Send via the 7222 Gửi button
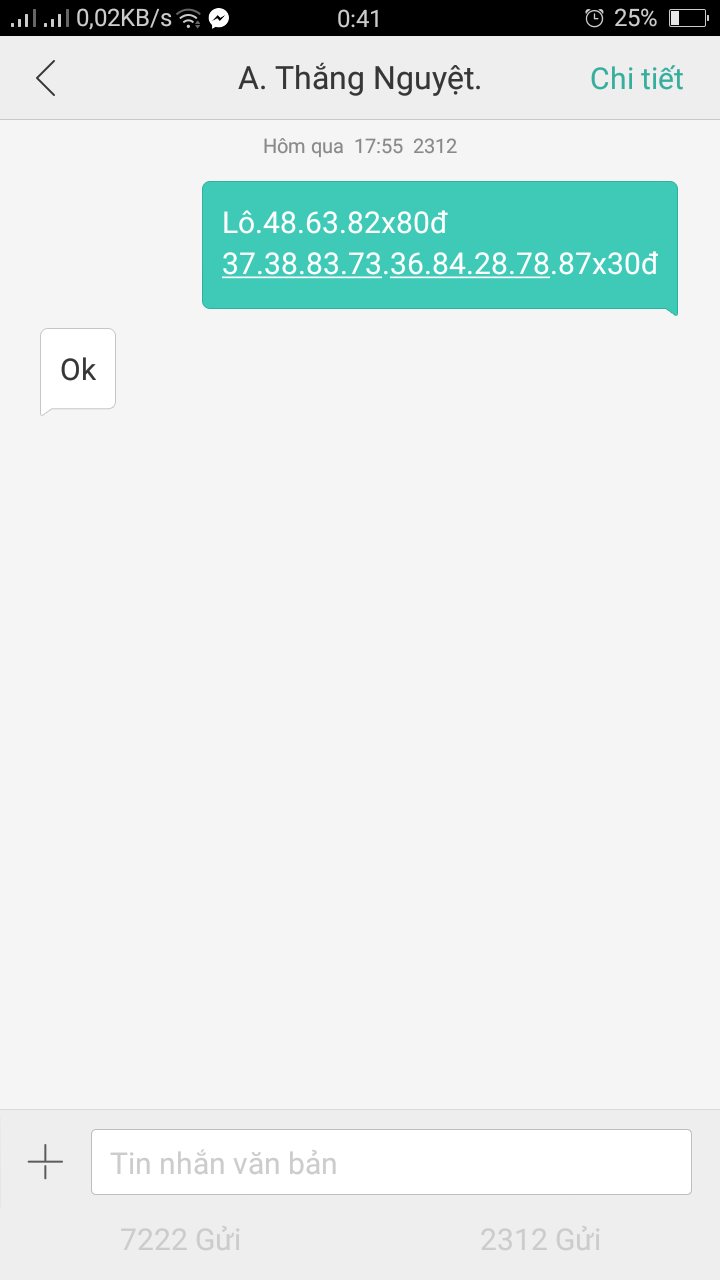 click(x=180, y=1240)
